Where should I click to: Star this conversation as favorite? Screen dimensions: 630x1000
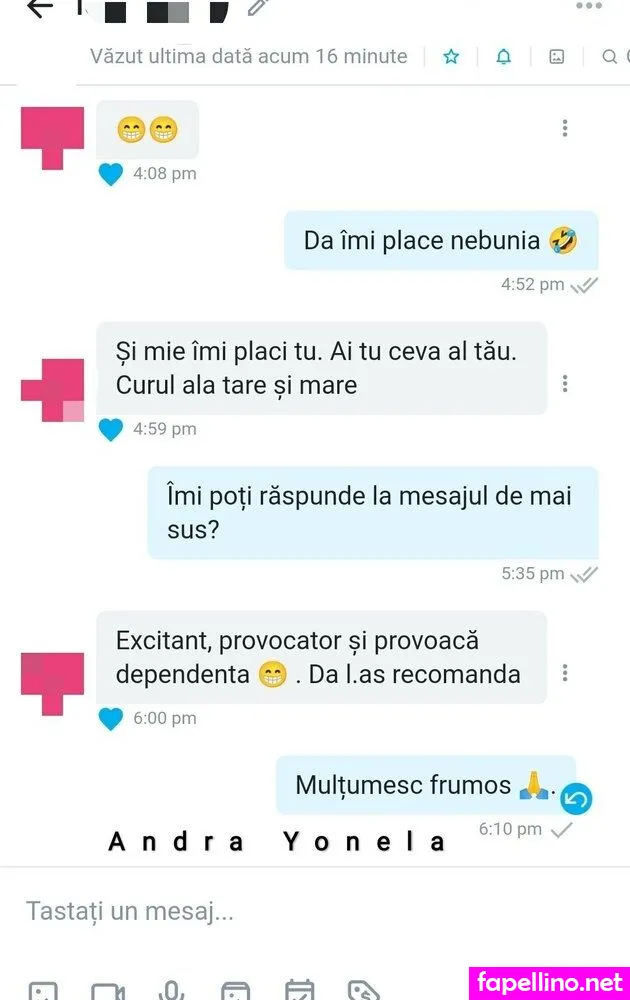pyautogui.click(x=451, y=57)
